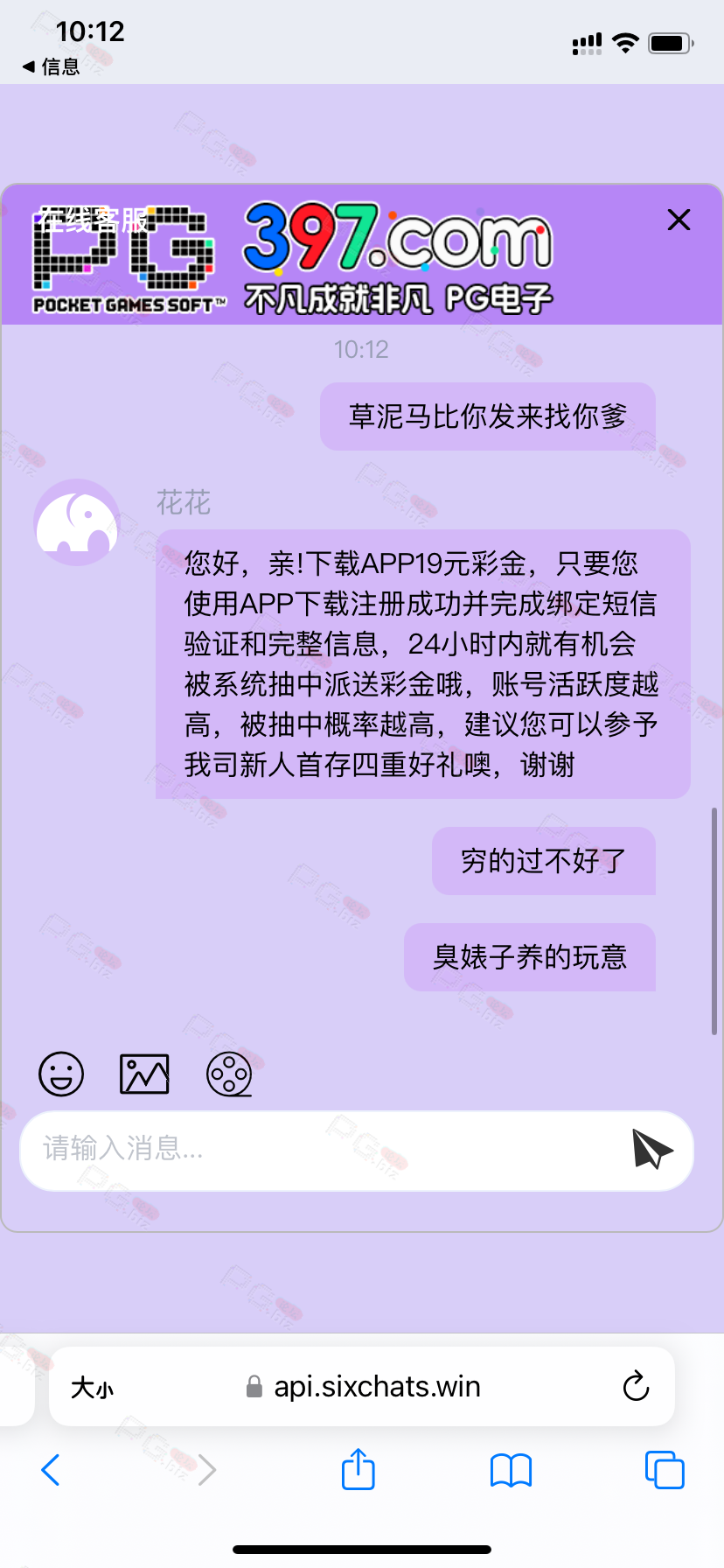The image size is (724, 1568).
Task: Go back in Safari browser history
Action: pyautogui.click(x=51, y=1470)
